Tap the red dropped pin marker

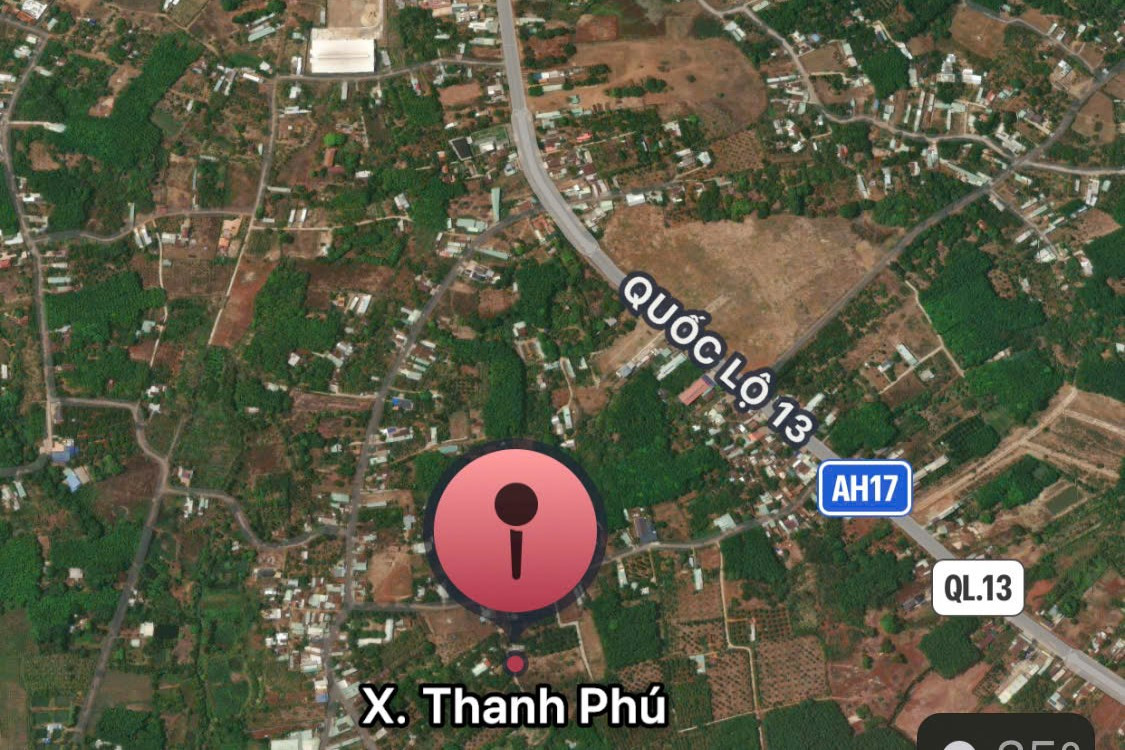pos(515,530)
